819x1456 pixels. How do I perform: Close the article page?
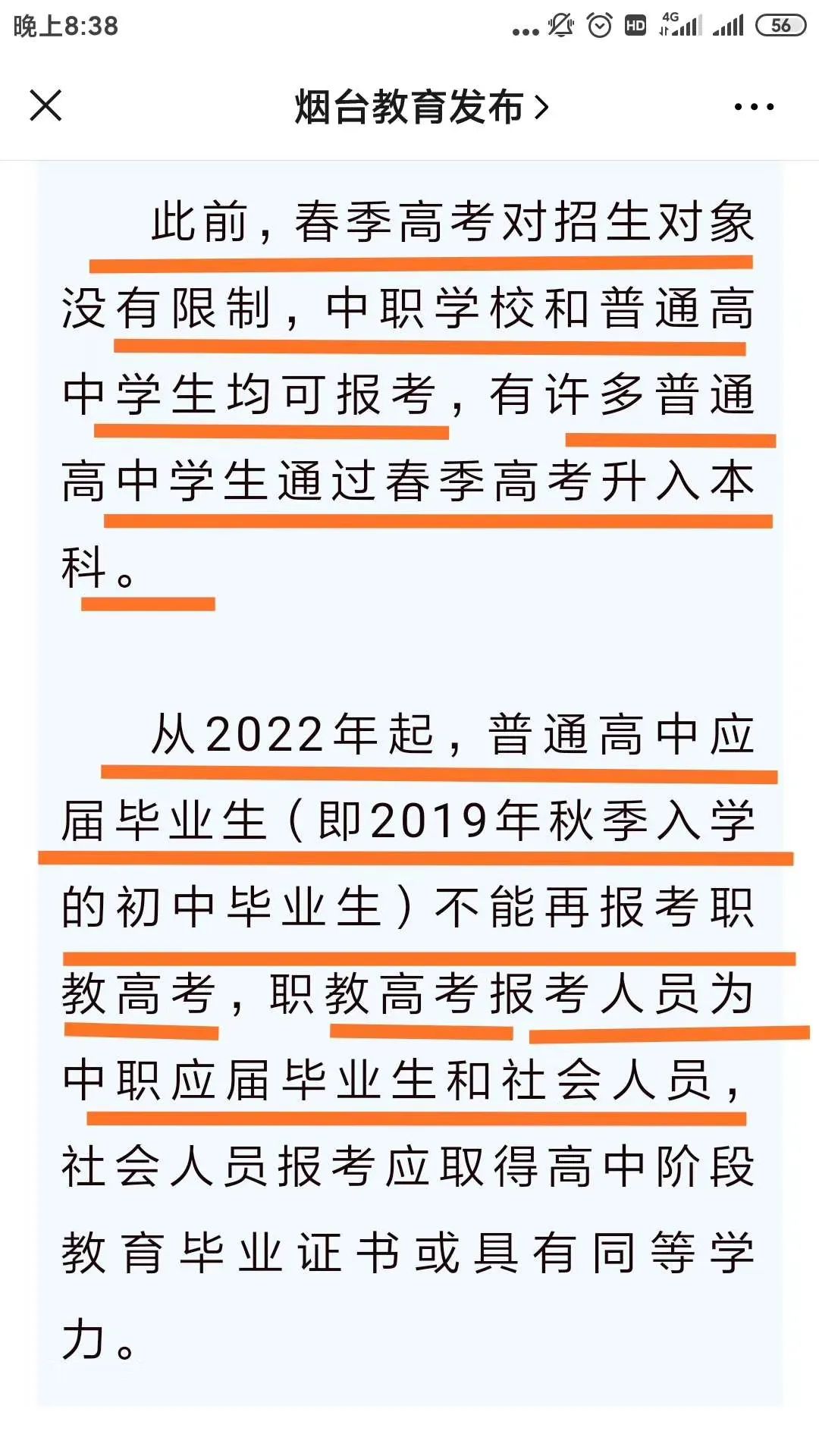tap(45, 105)
